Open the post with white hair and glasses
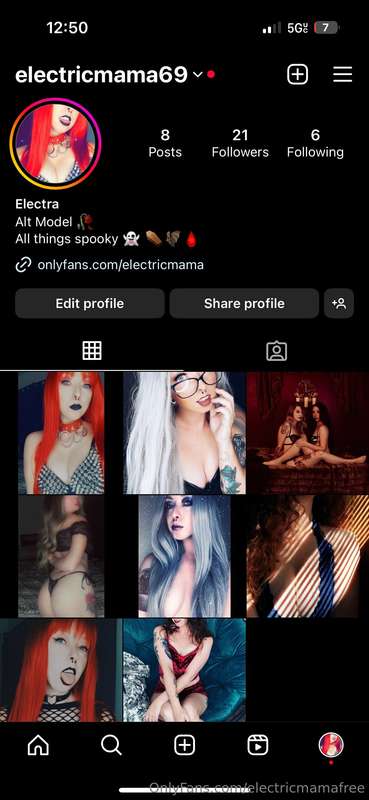This screenshot has height=800, width=369. (184, 433)
